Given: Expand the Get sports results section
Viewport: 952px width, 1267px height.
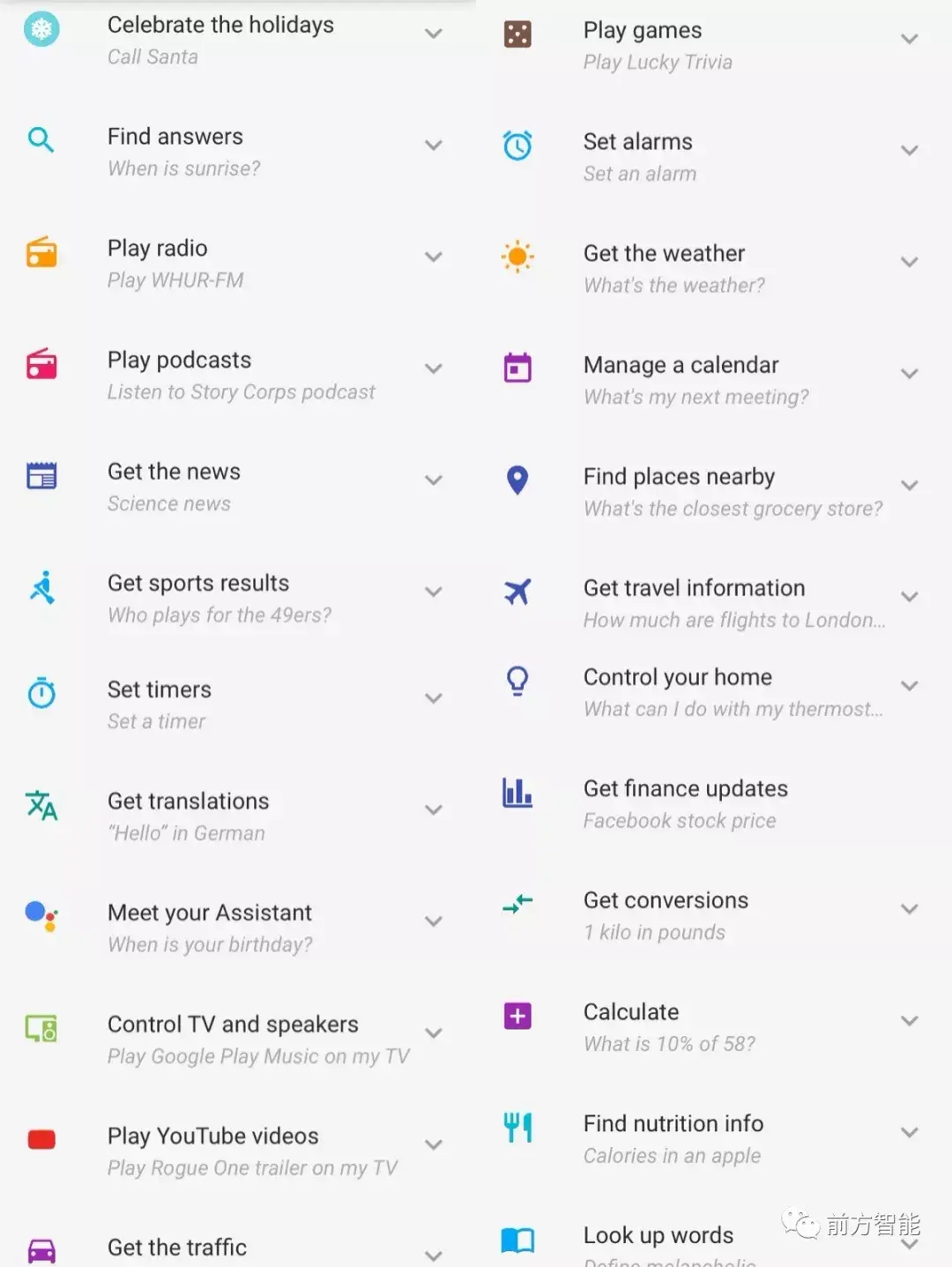Looking at the screenshot, I should [434, 592].
